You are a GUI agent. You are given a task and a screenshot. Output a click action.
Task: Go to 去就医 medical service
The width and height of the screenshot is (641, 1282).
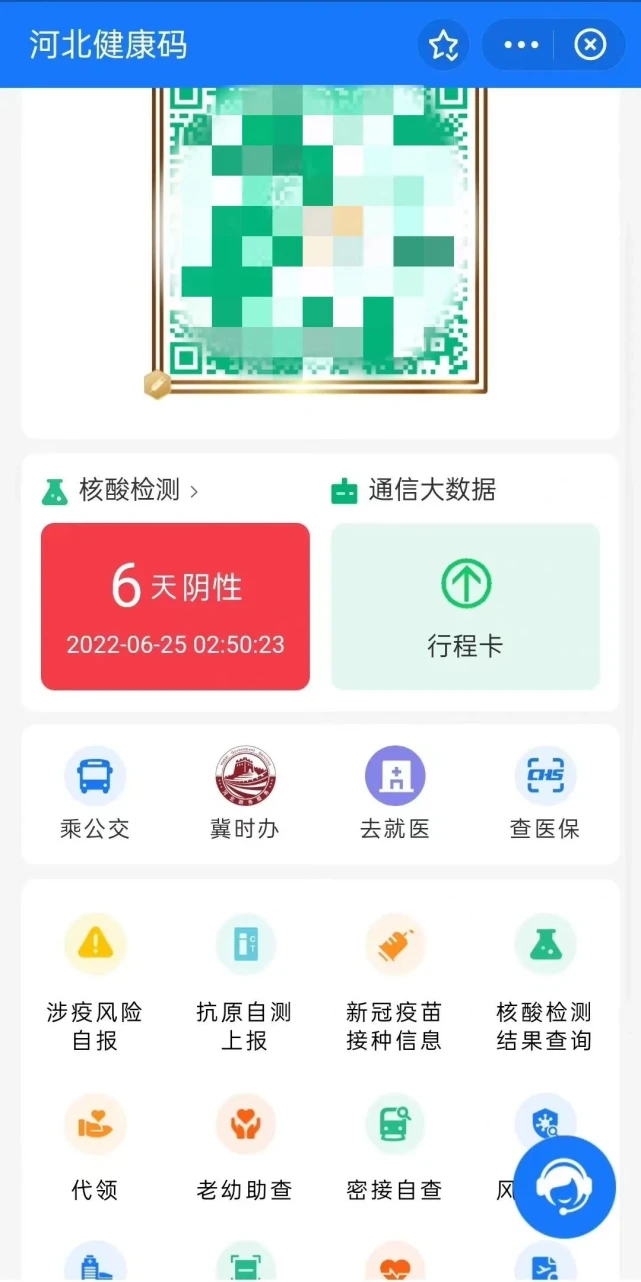395,794
